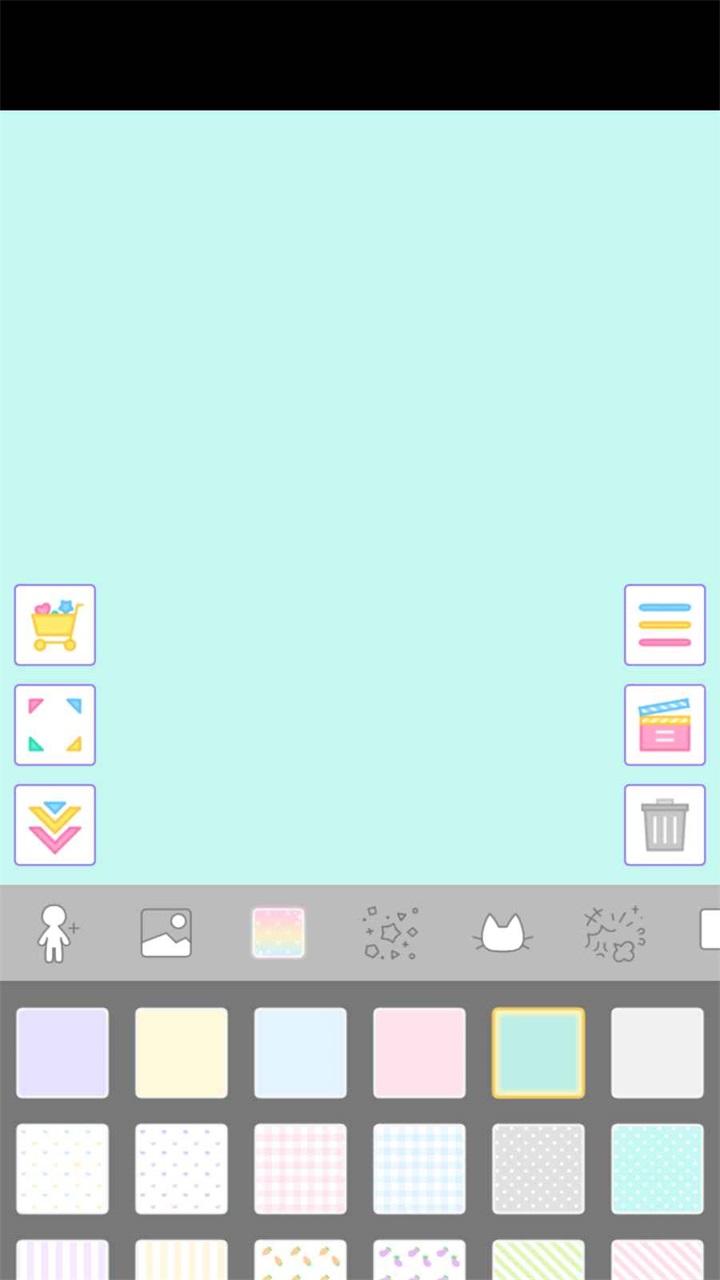
Task: Open the three-line menu button
Action: click(665, 625)
